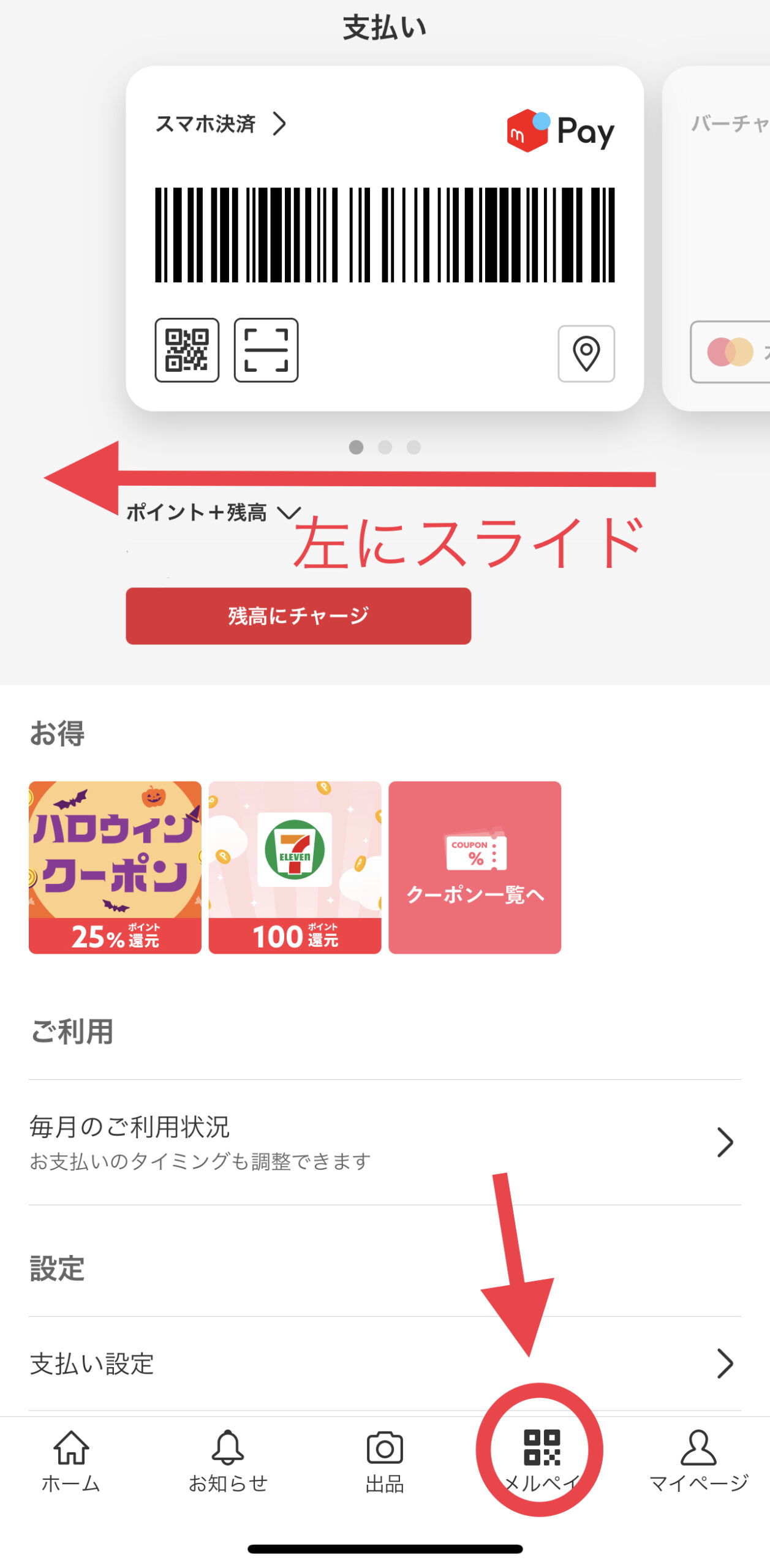The width and height of the screenshot is (770, 1568).
Task: Open the 出品 camera tab
Action: pos(385,1460)
